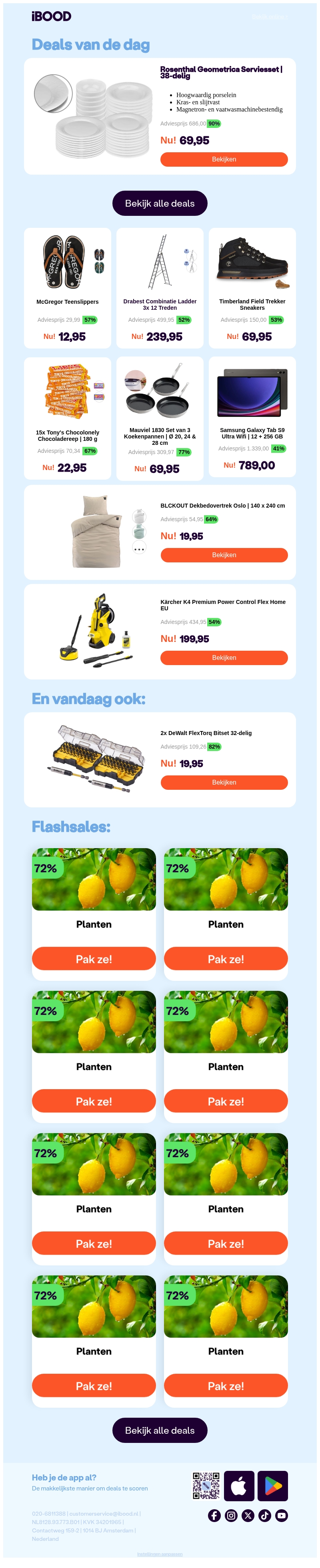Open the Instellingen aanpassen link
The width and height of the screenshot is (320, 1568).
[x=160, y=1553]
